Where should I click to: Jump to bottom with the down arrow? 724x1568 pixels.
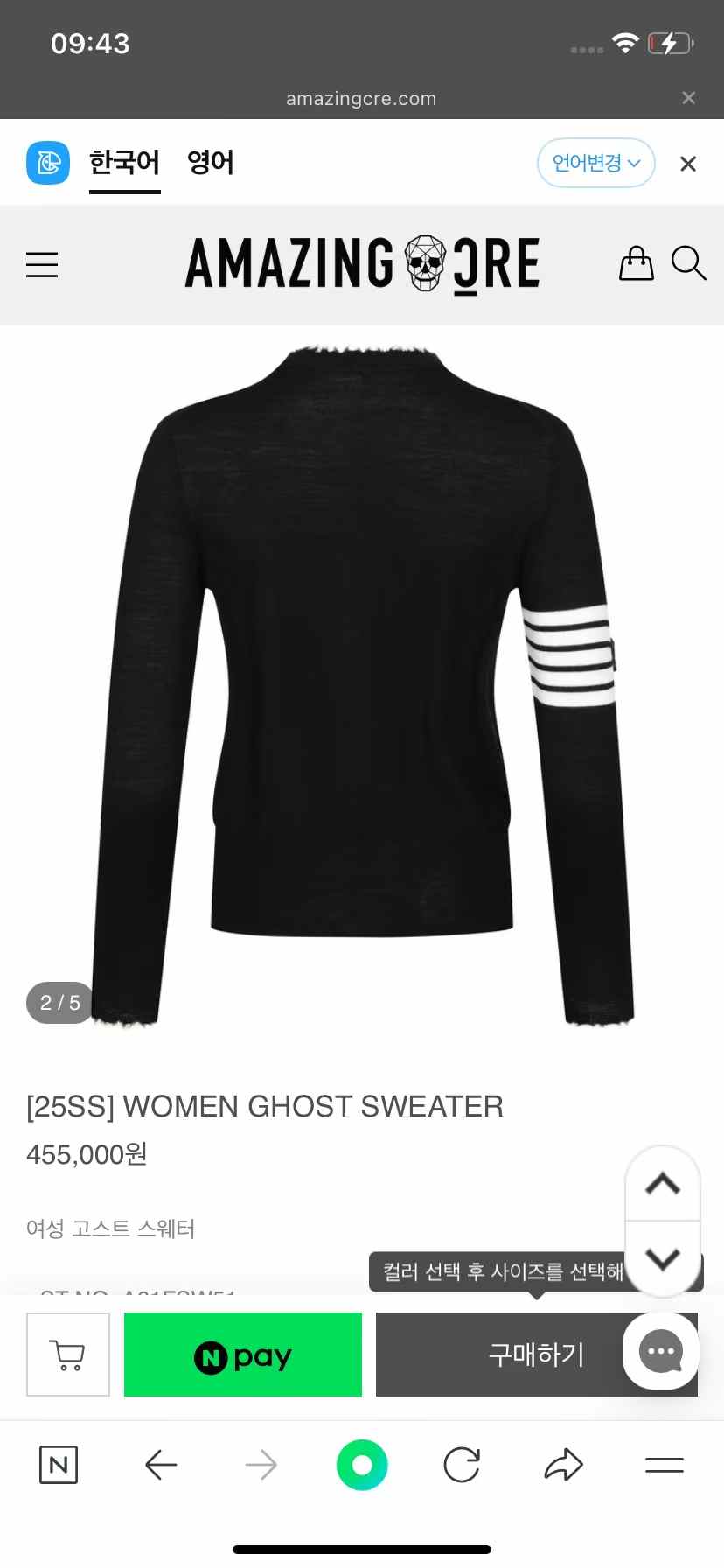pos(663,1258)
